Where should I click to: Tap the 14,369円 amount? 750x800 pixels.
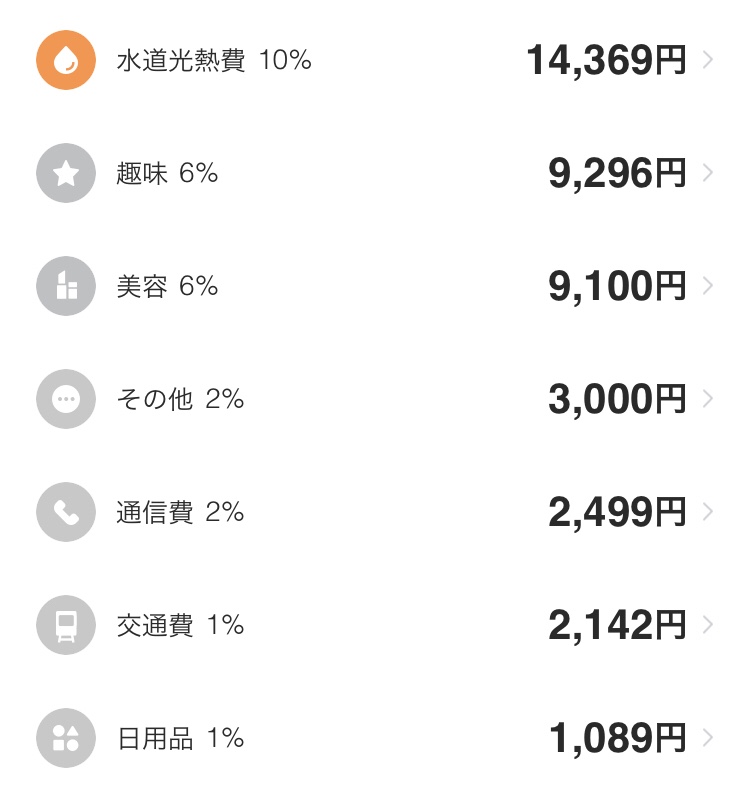click(610, 61)
